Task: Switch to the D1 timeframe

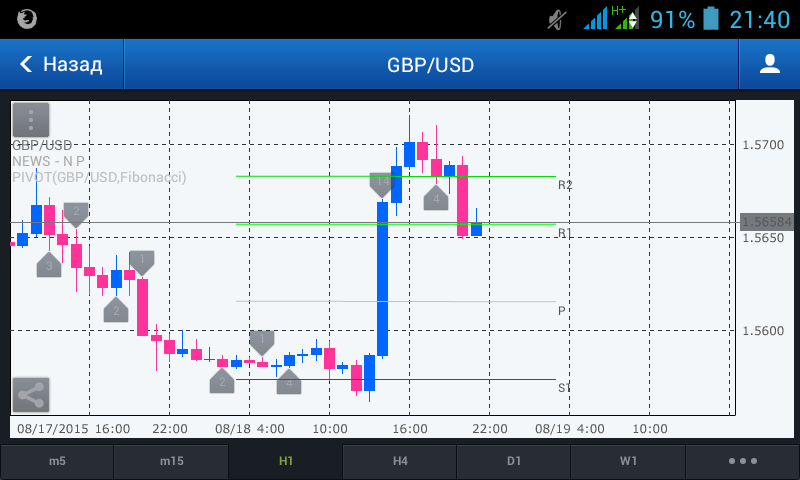Action: (x=514, y=461)
